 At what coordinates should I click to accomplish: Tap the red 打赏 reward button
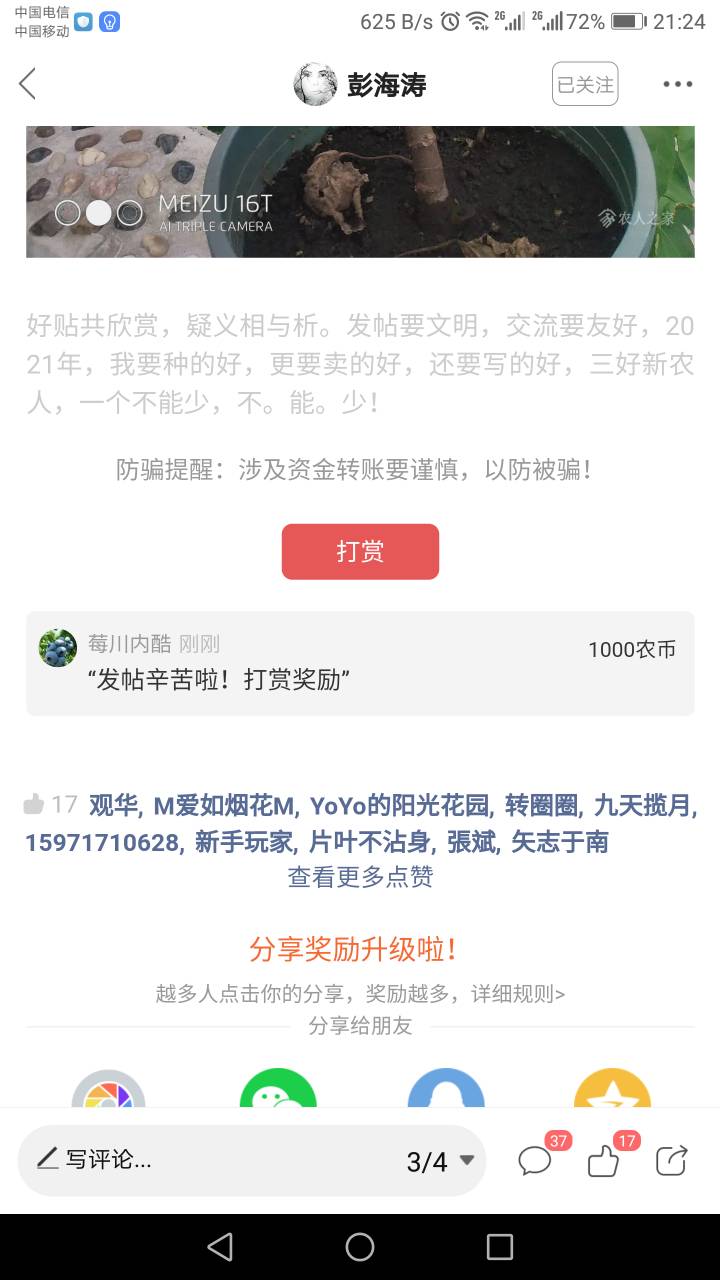tap(360, 551)
